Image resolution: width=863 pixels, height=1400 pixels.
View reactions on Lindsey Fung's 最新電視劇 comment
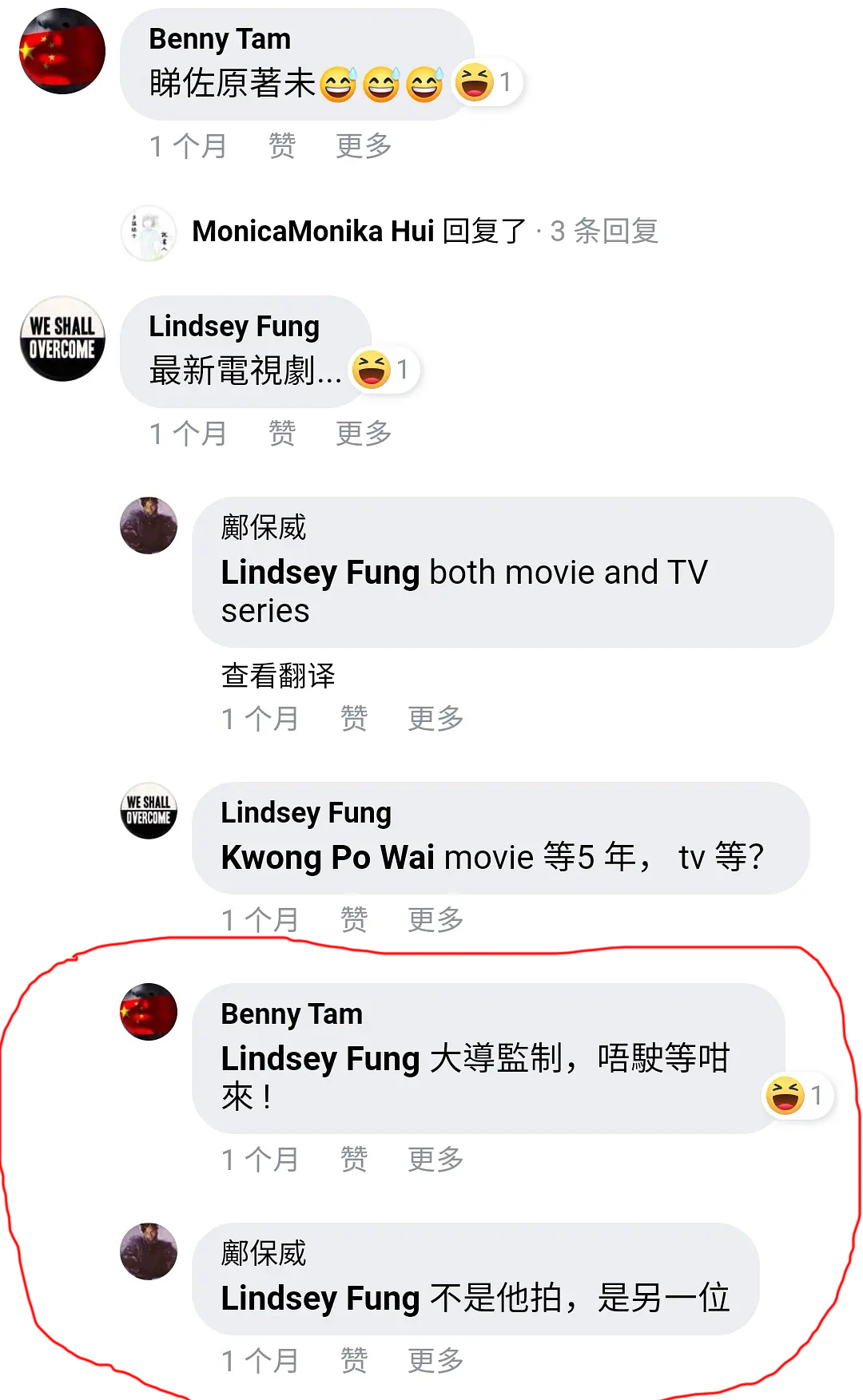click(384, 370)
